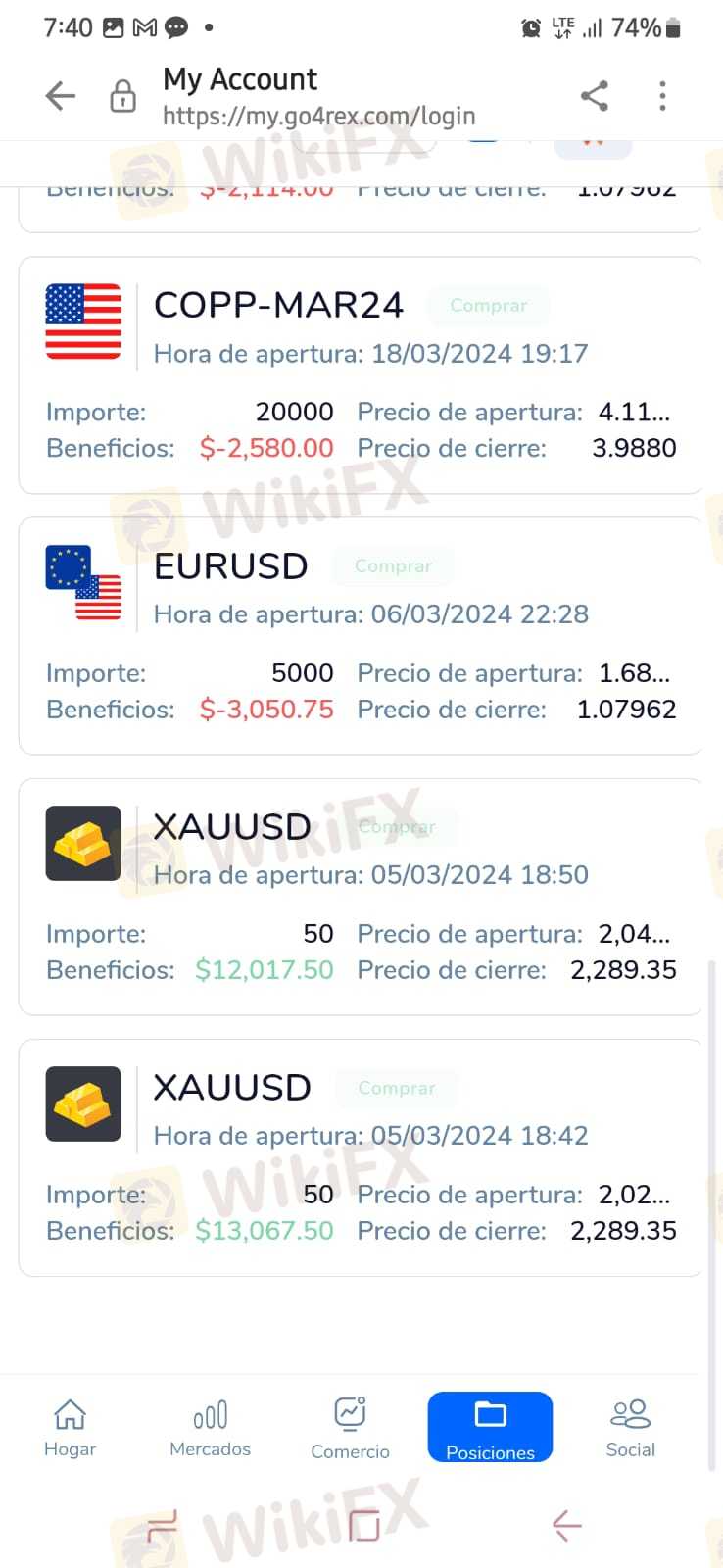Tap the system back button
Image resolution: width=723 pixels, height=1568 pixels.
(566, 1525)
